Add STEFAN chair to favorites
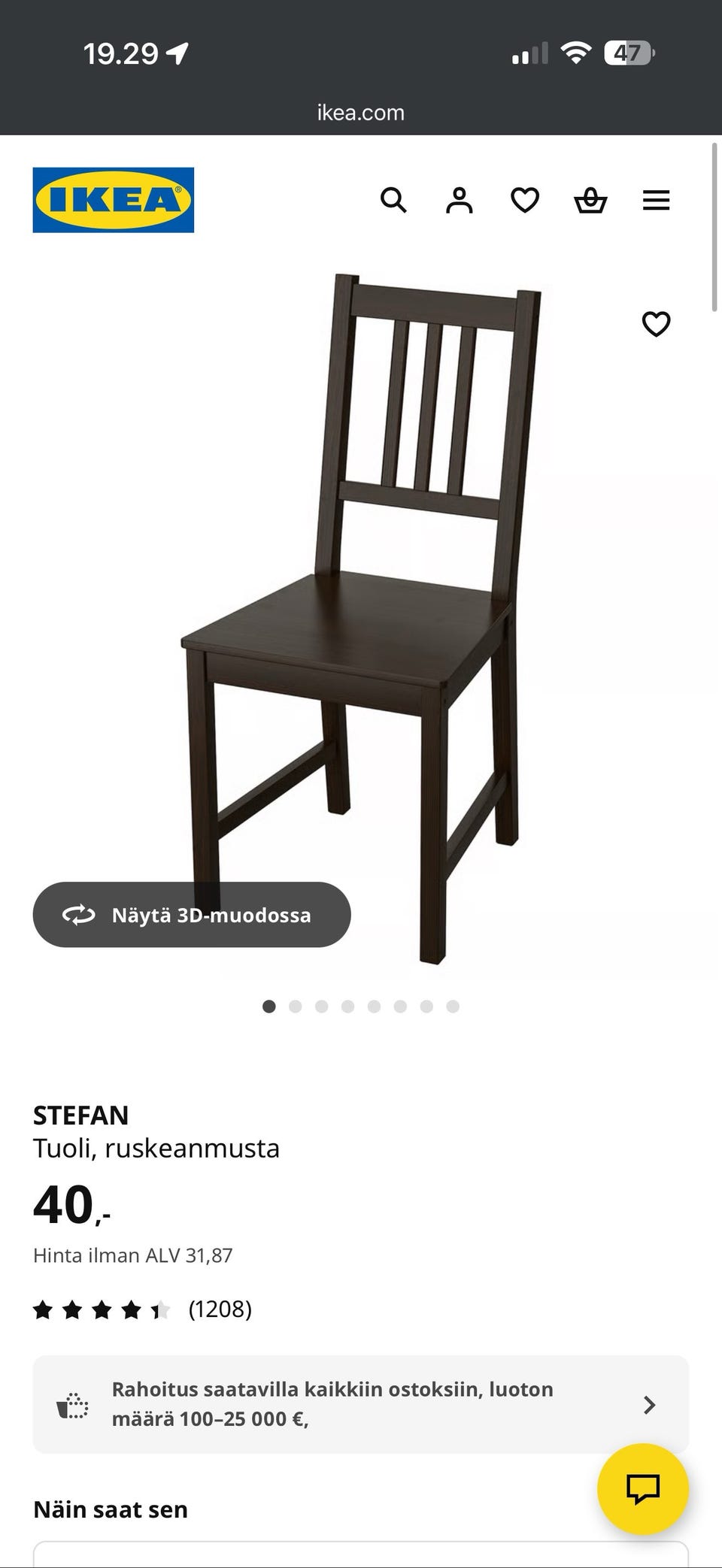722x1568 pixels. [656, 324]
